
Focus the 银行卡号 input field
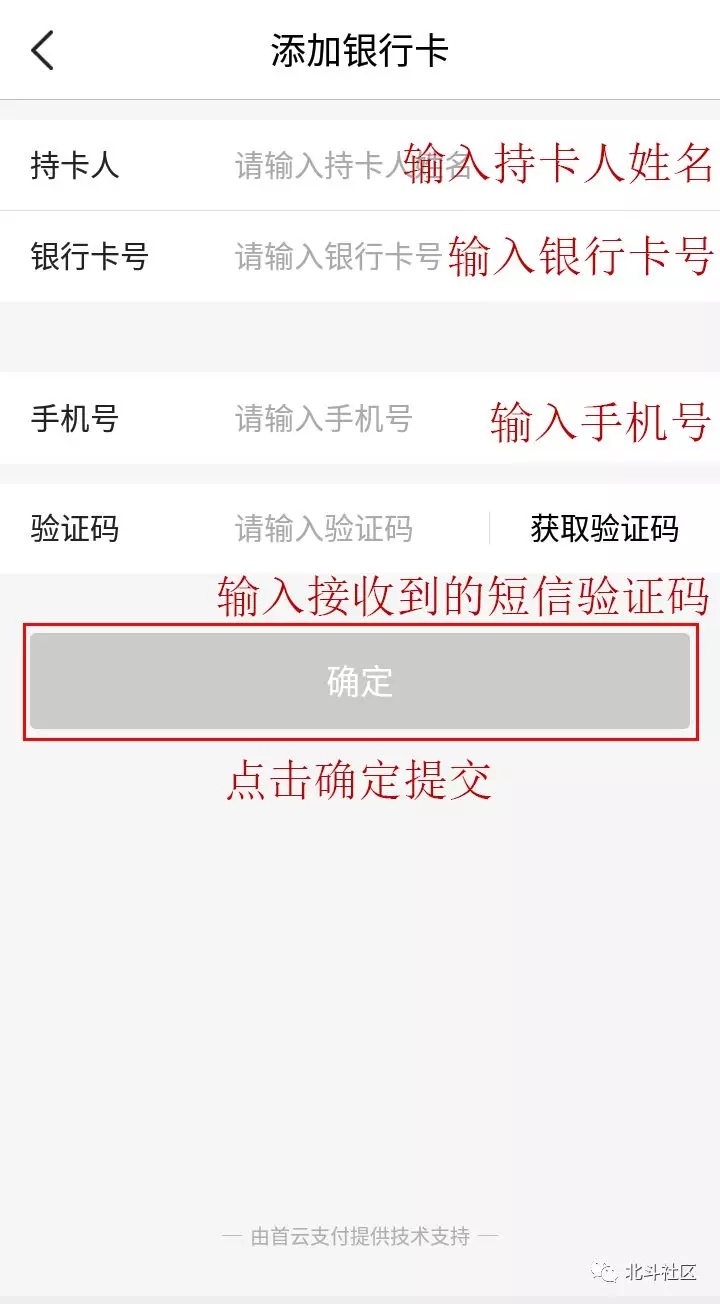(x=470, y=257)
